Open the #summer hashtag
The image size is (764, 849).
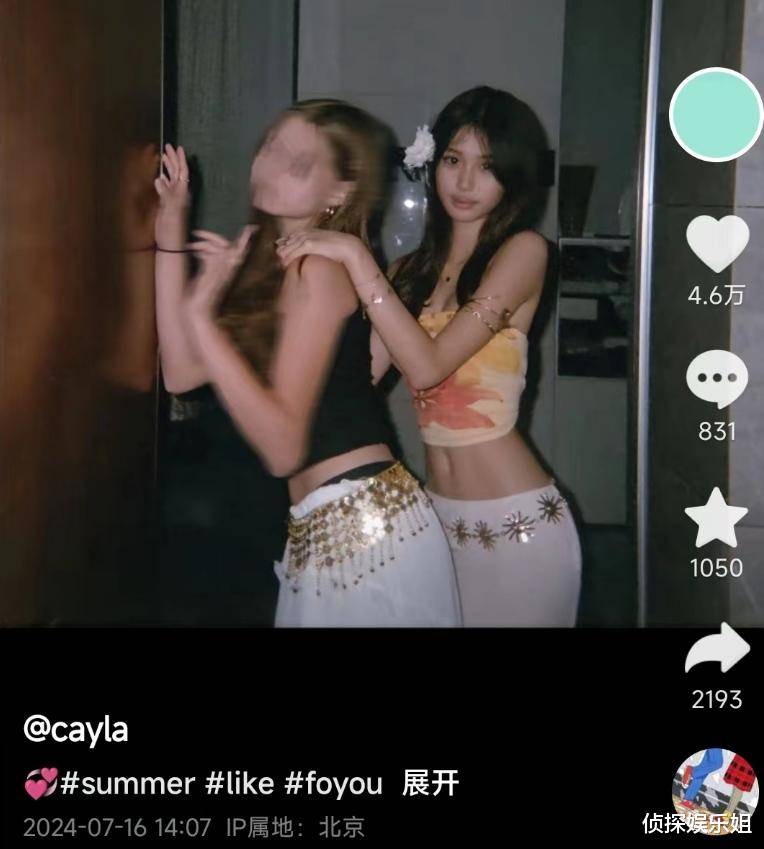tap(127, 783)
